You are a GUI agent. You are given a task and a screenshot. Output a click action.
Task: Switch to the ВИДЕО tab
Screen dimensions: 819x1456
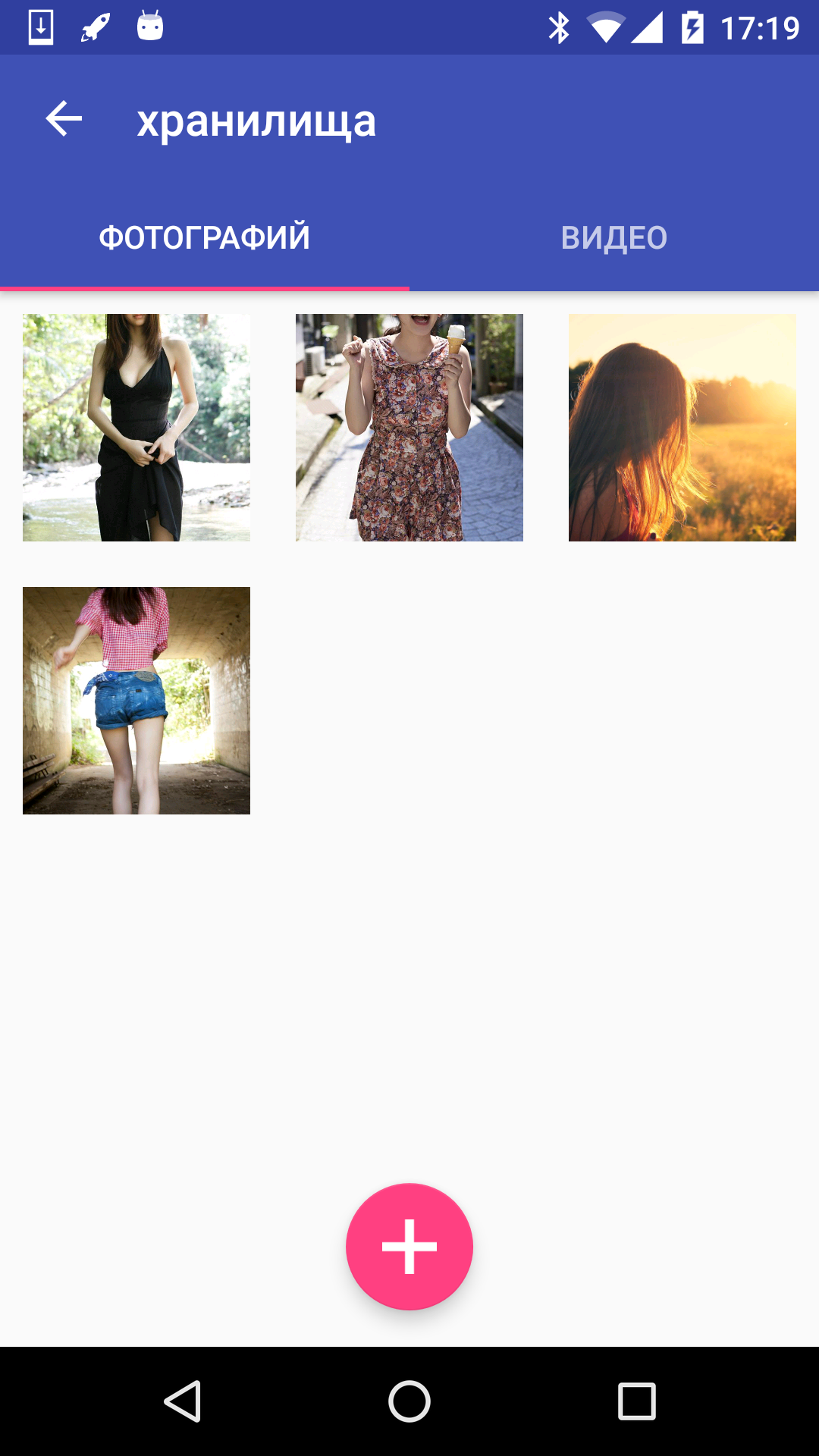point(614,238)
